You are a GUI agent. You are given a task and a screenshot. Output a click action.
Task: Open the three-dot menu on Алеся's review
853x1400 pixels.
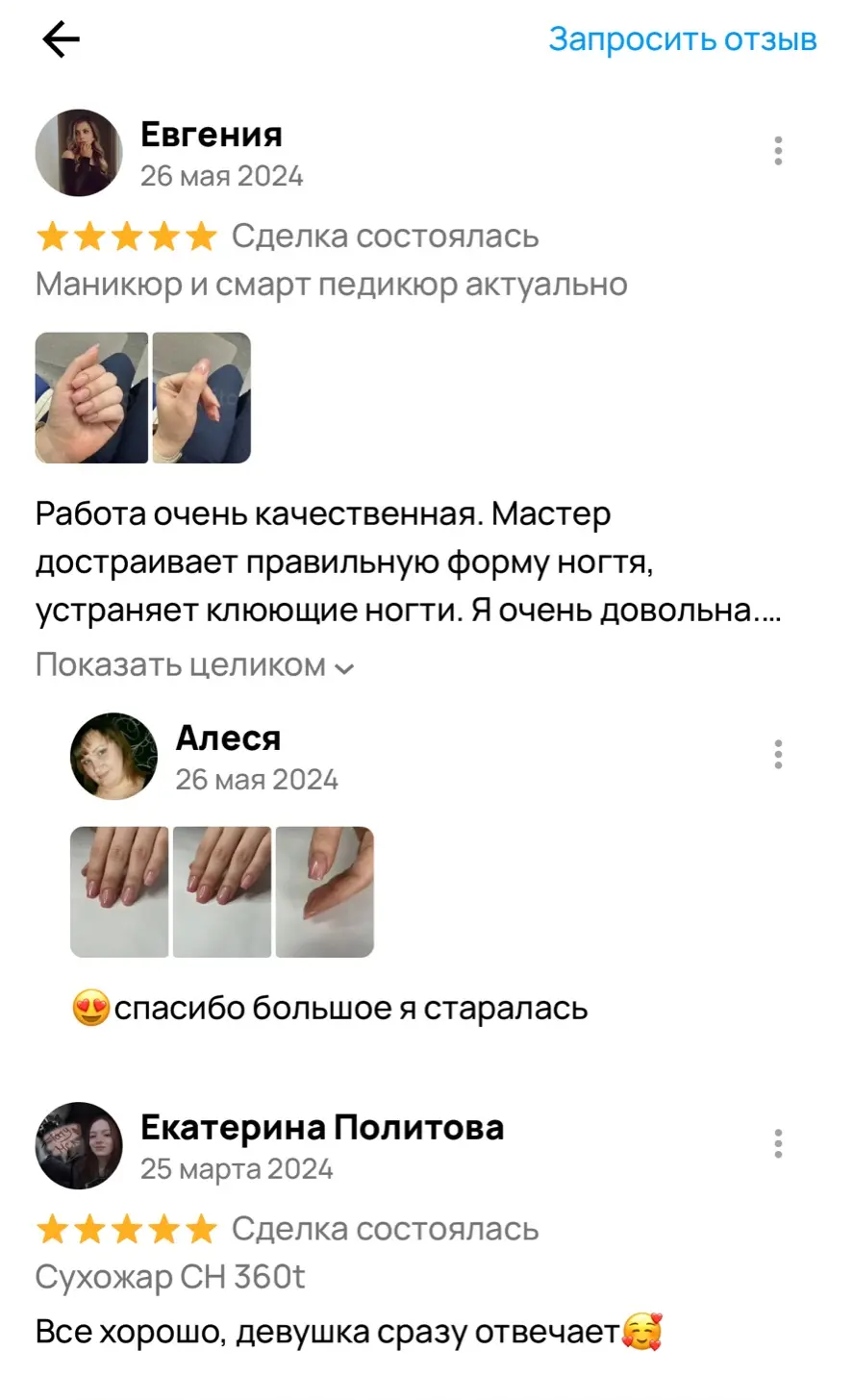tap(778, 755)
